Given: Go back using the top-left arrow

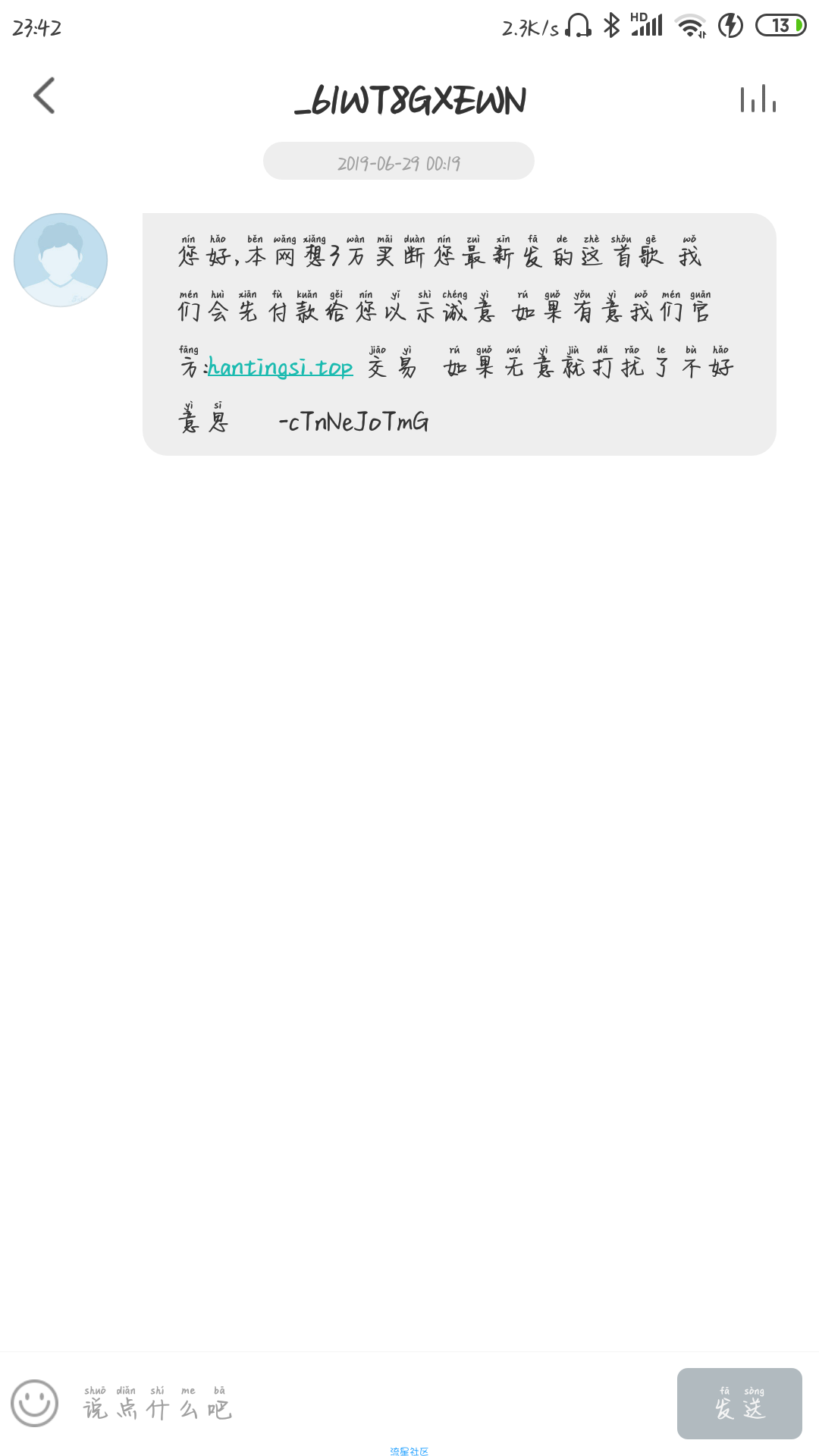Looking at the screenshot, I should coord(45,96).
